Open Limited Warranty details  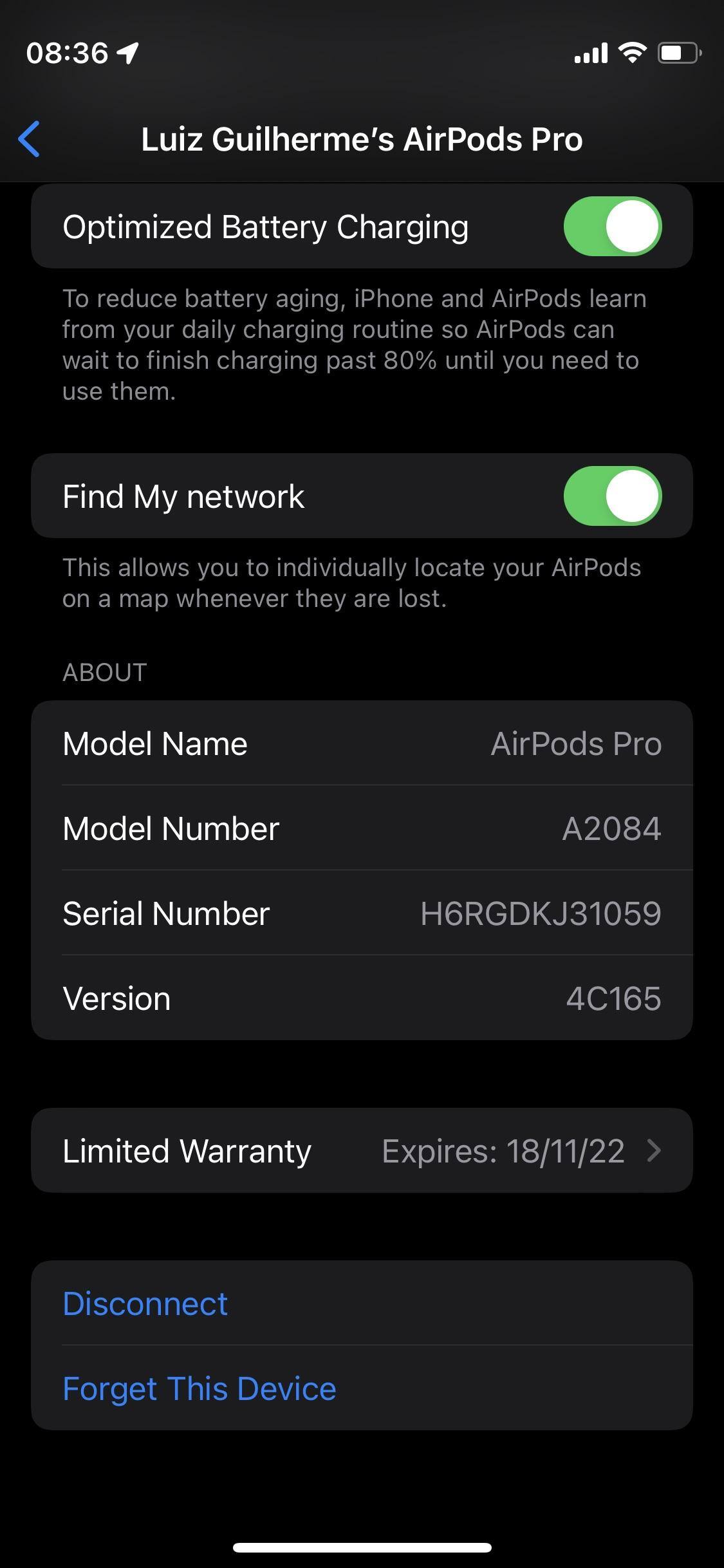(x=362, y=1150)
